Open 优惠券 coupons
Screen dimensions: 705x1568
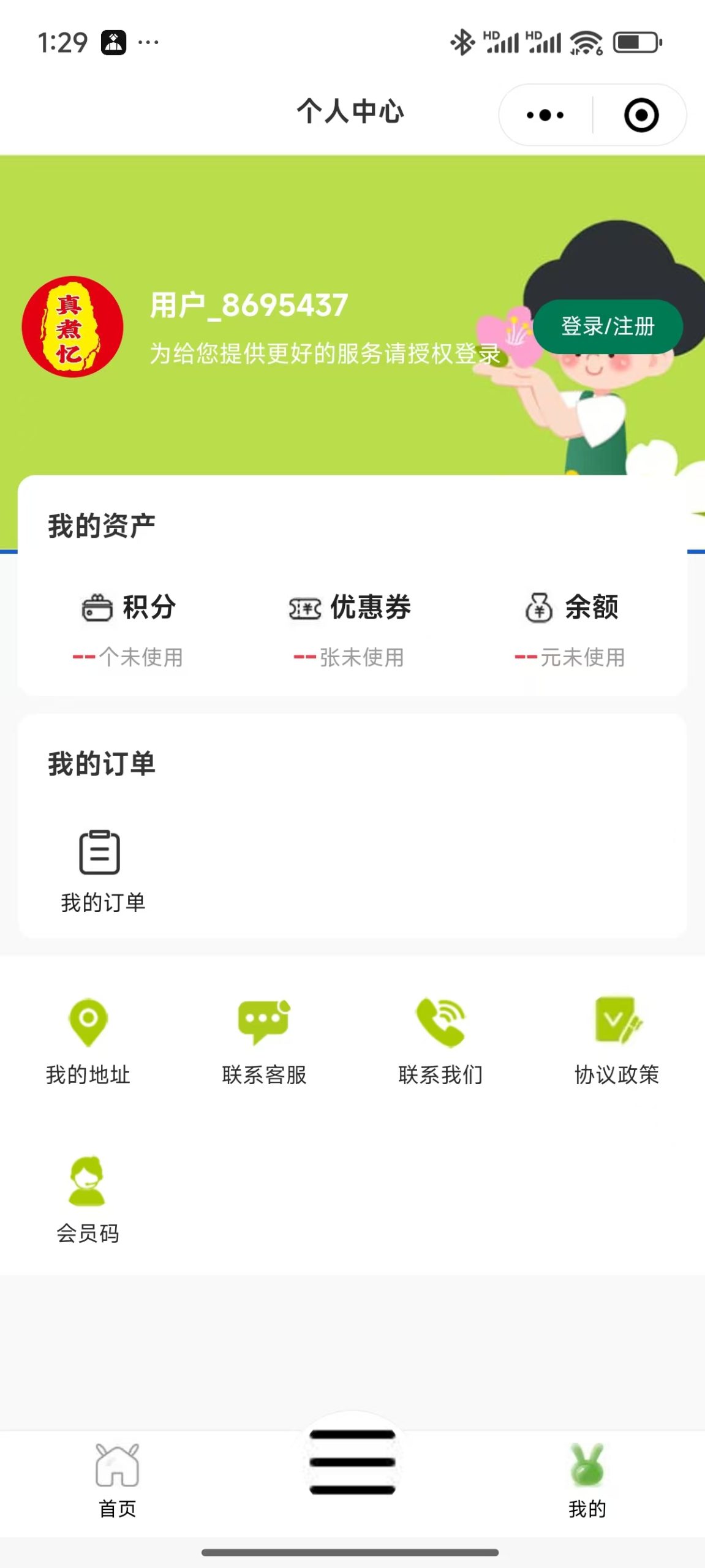(349, 629)
